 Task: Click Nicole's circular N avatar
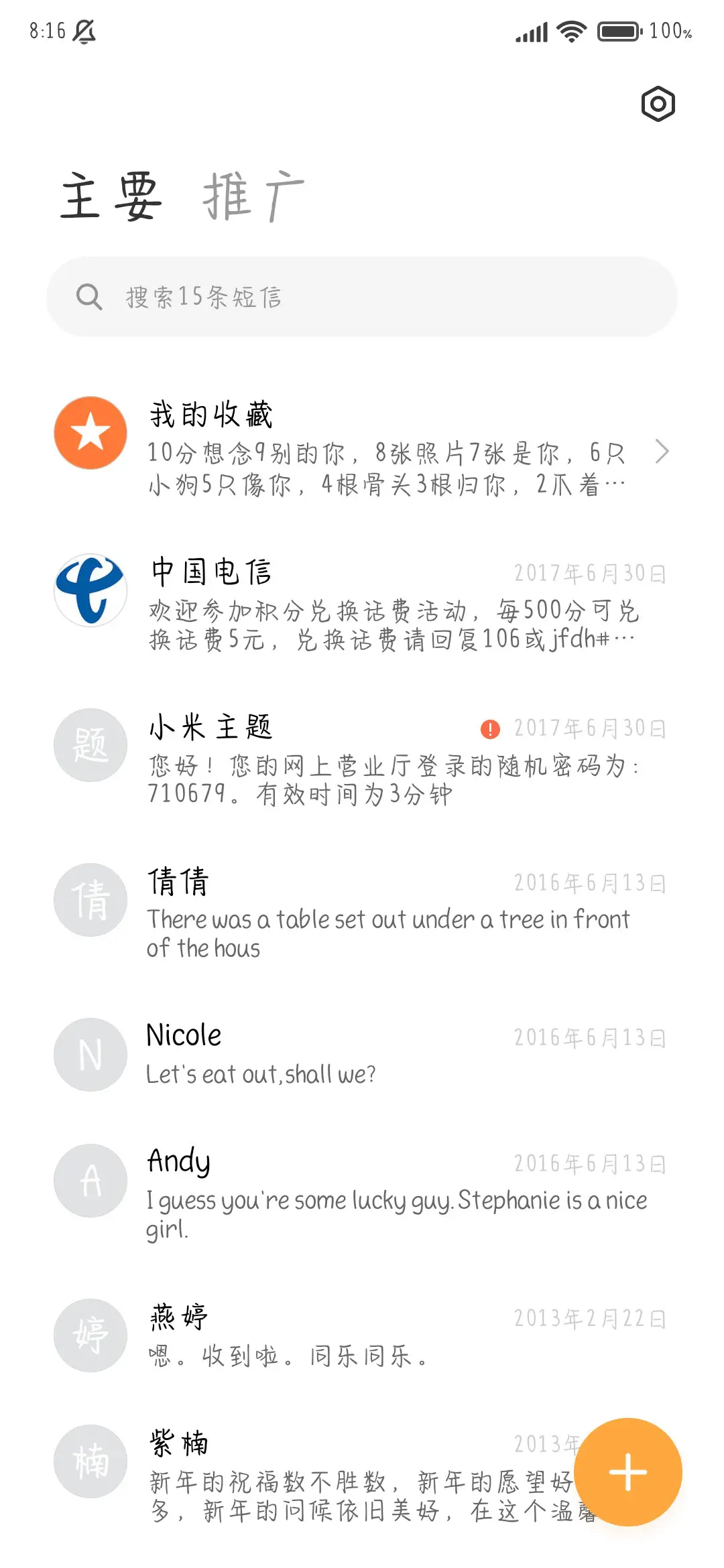(90, 1054)
